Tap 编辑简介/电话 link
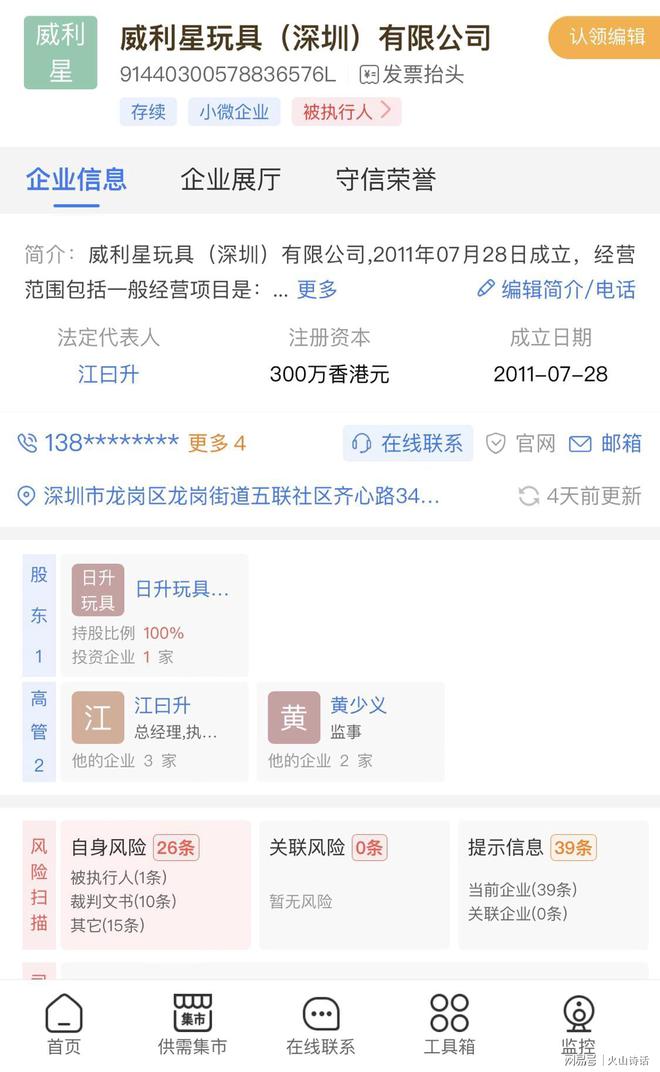The image size is (660, 1072). 556,289
